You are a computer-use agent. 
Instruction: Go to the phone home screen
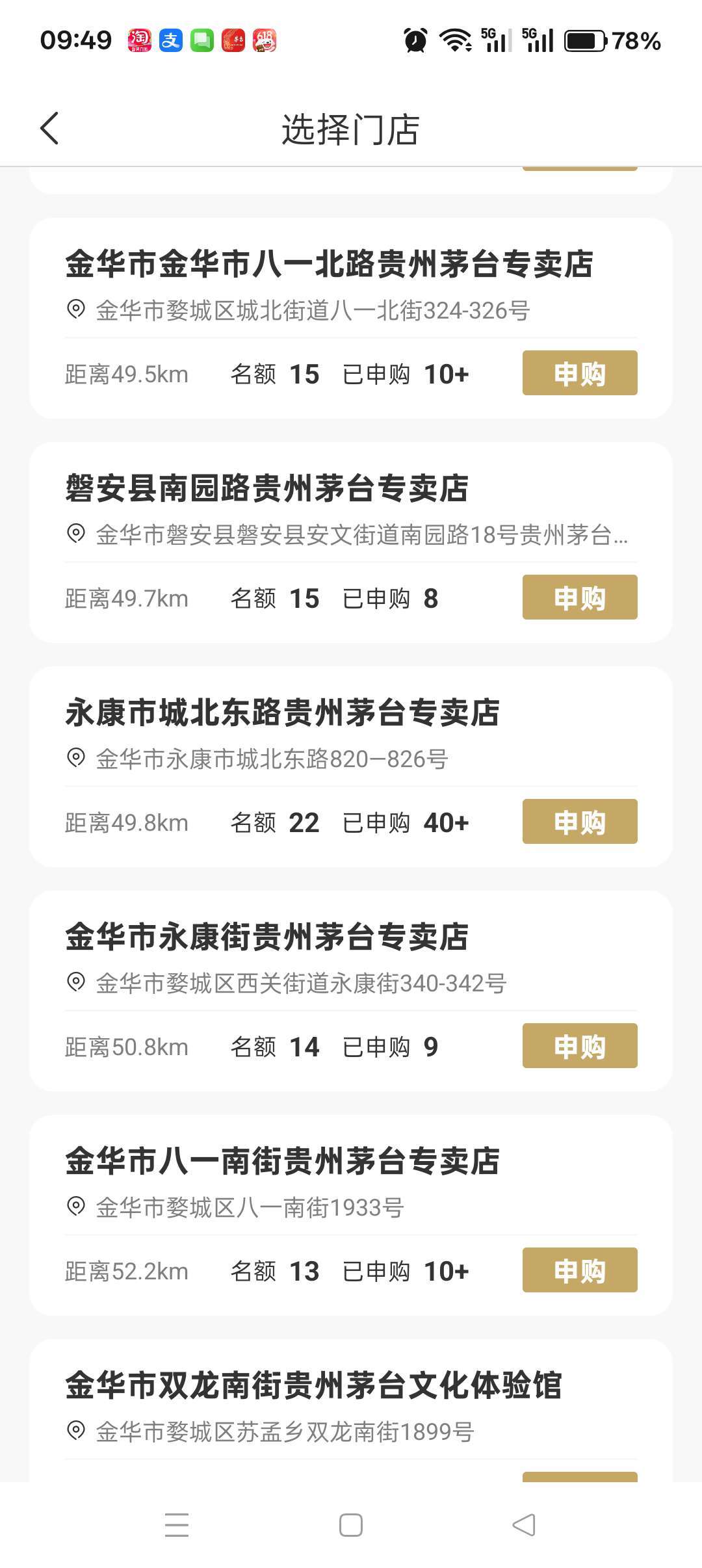click(x=351, y=1525)
